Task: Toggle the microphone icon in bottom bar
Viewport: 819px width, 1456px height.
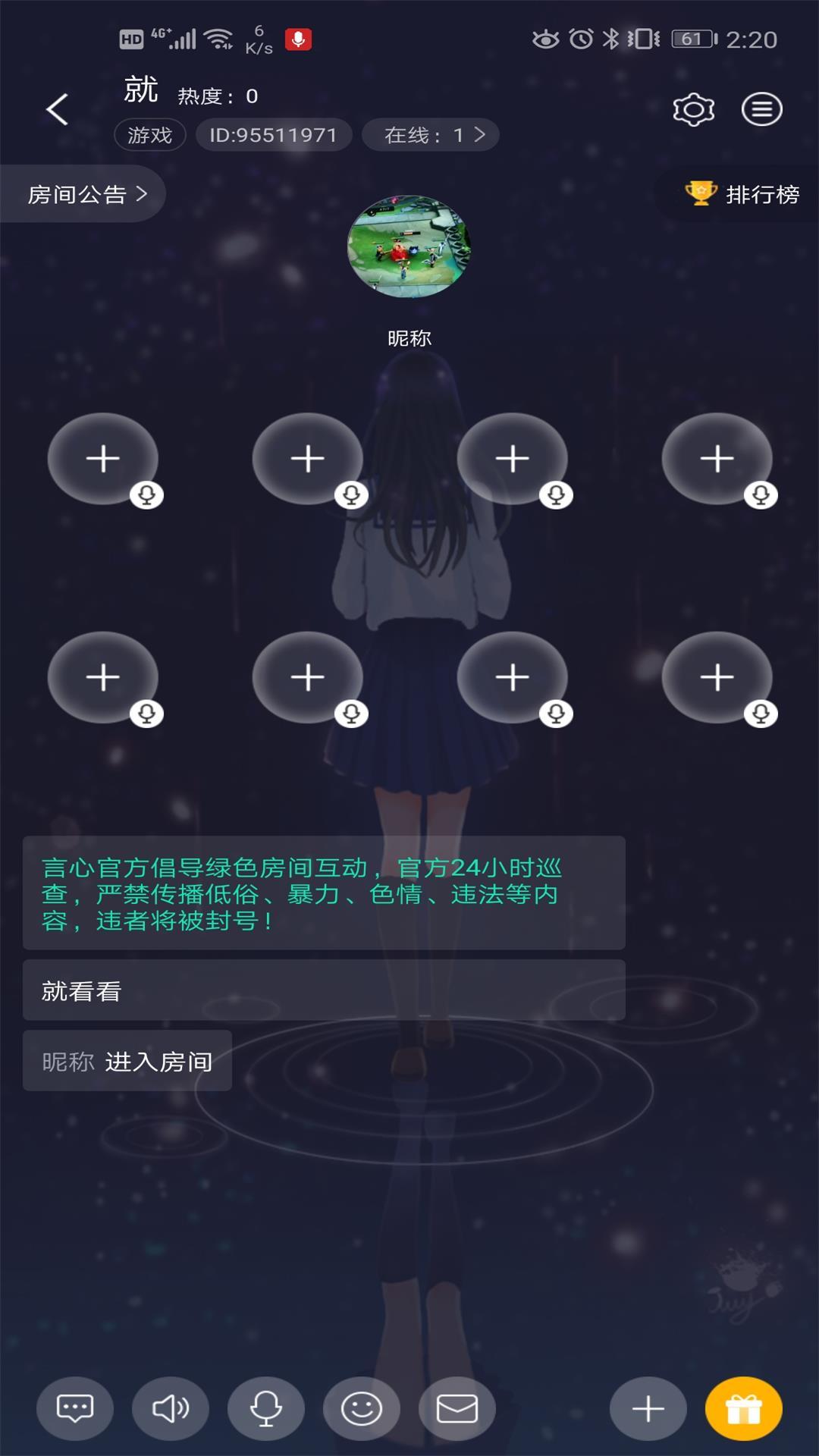Action: [266, 1409]
